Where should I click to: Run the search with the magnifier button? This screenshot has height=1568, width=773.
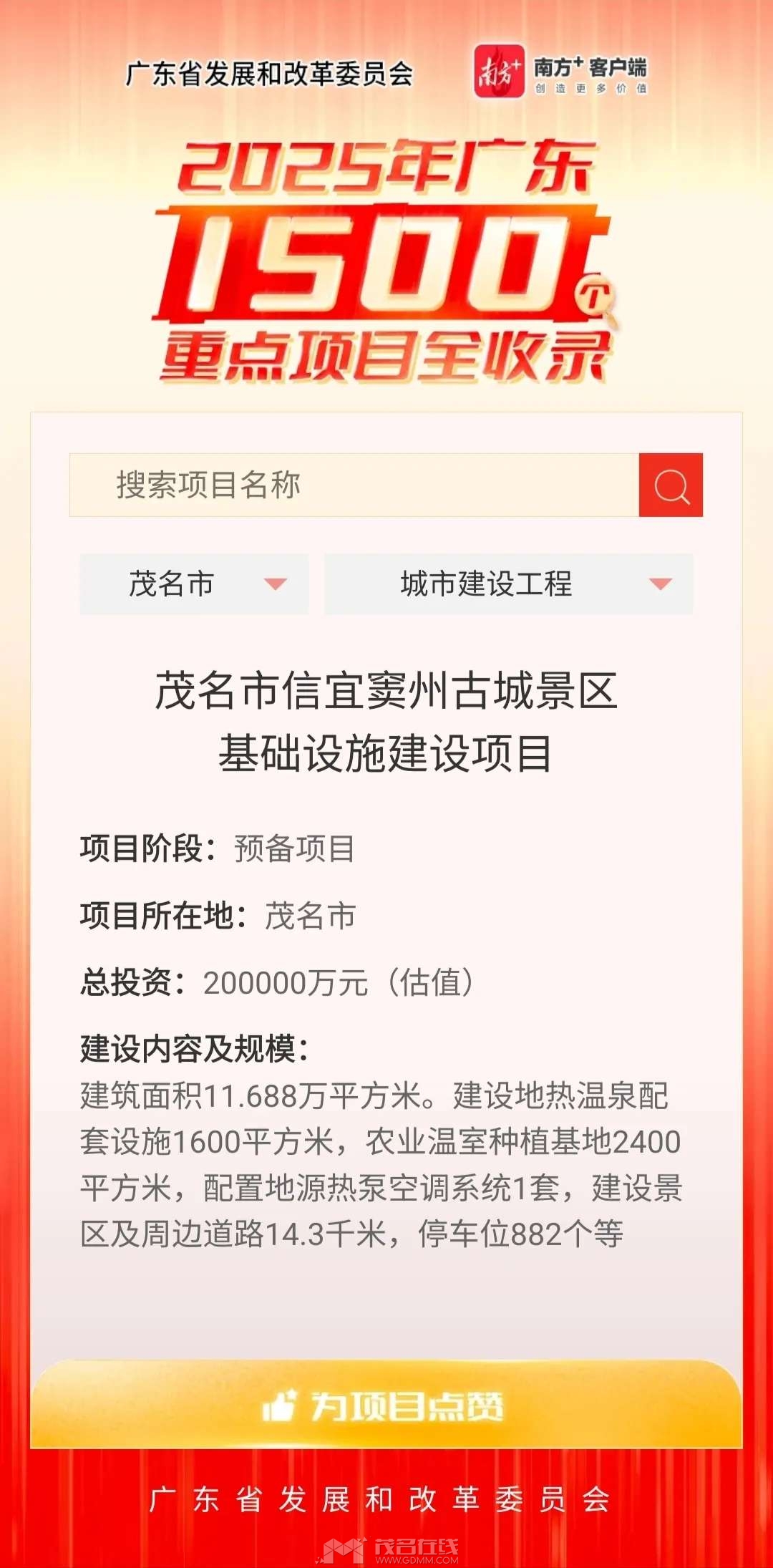(671, 485)
